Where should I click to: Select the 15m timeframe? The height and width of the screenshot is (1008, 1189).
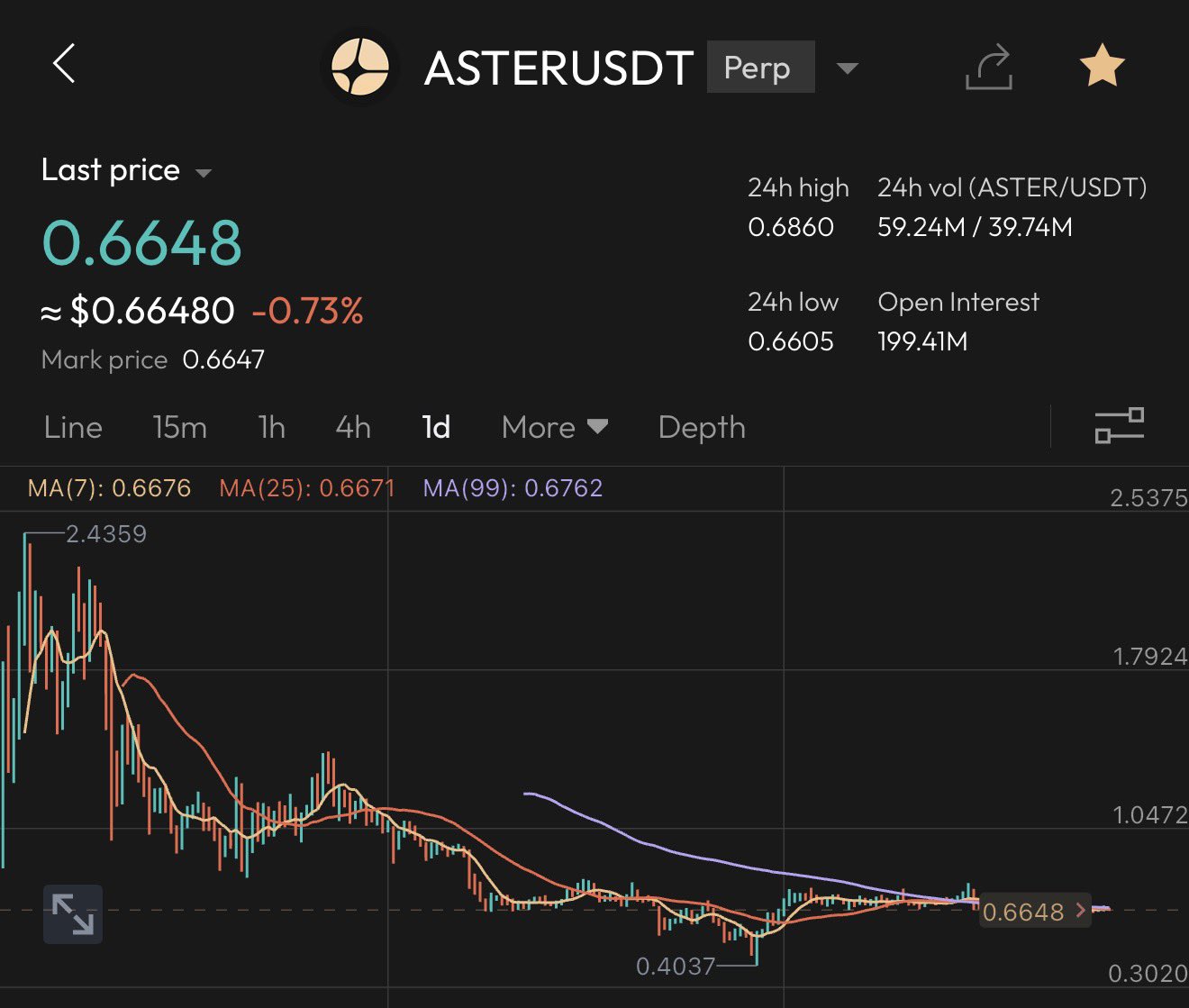(179, 427)
